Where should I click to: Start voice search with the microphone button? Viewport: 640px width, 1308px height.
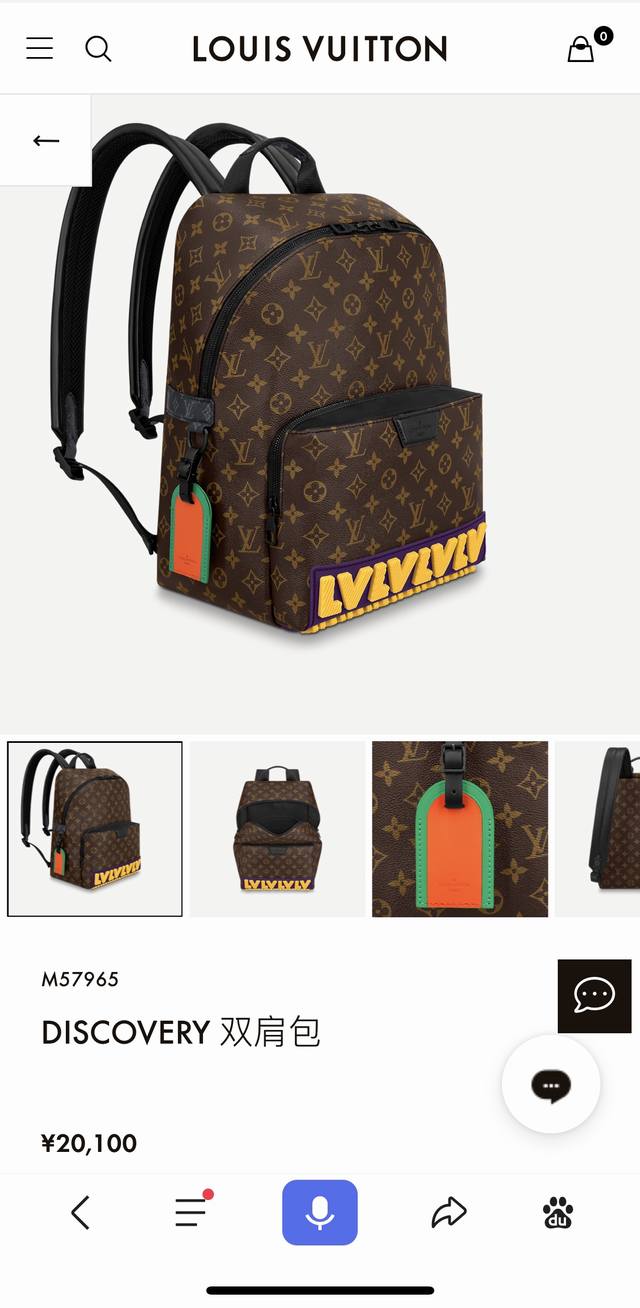(x=320, y=1213)
